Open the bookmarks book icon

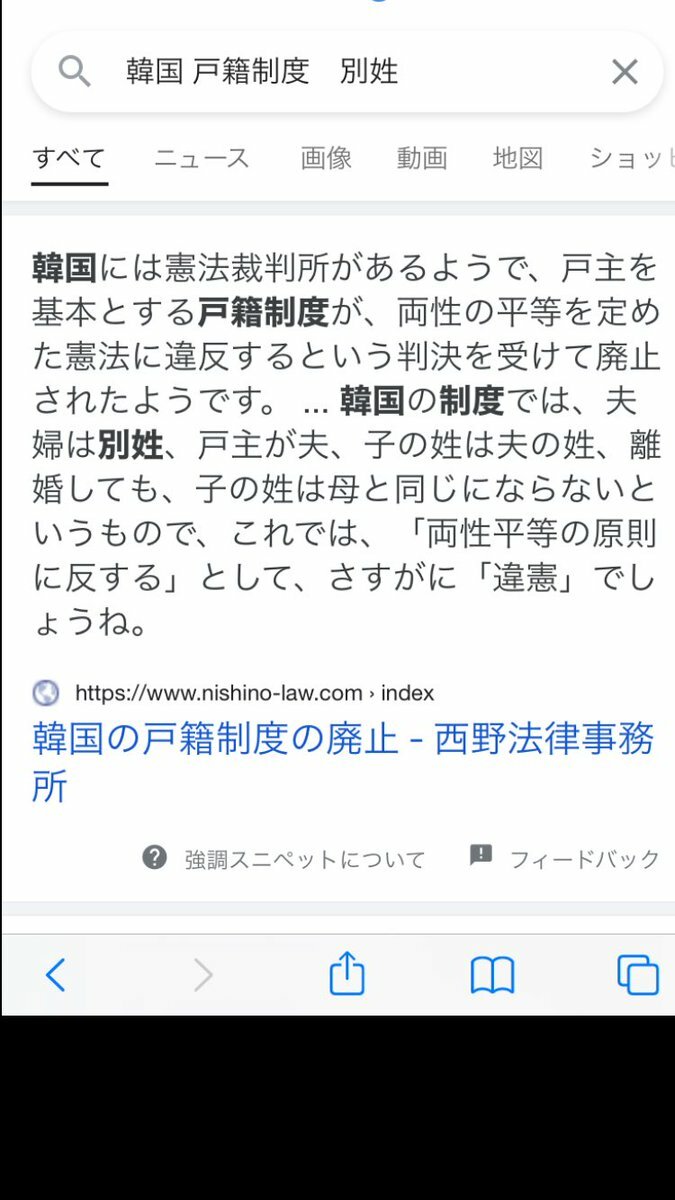[492, 974]
